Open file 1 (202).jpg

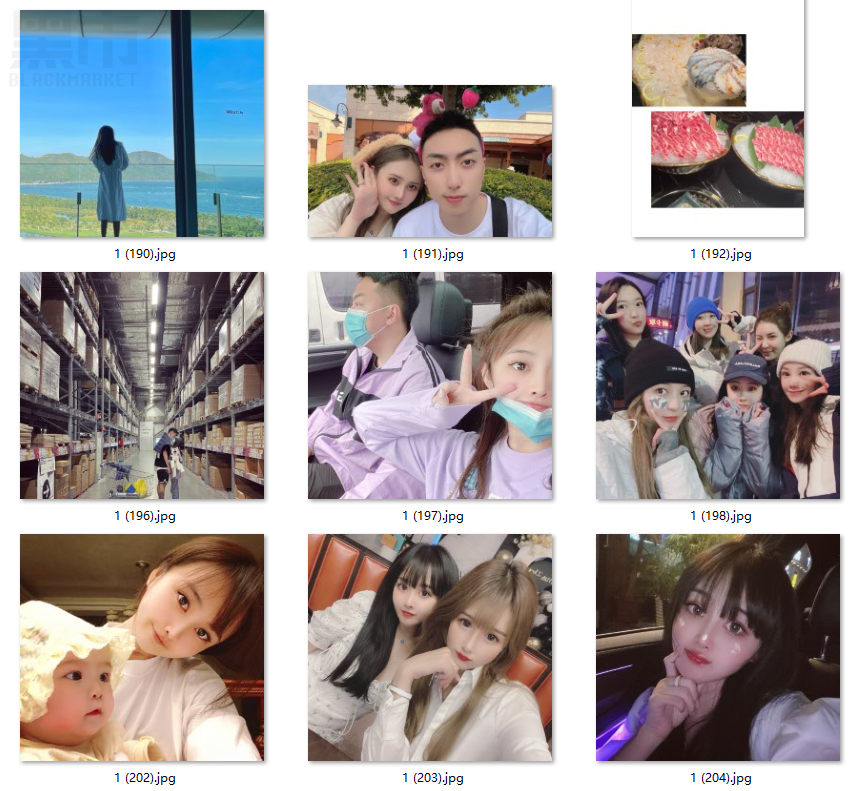[x=142, y=648]
